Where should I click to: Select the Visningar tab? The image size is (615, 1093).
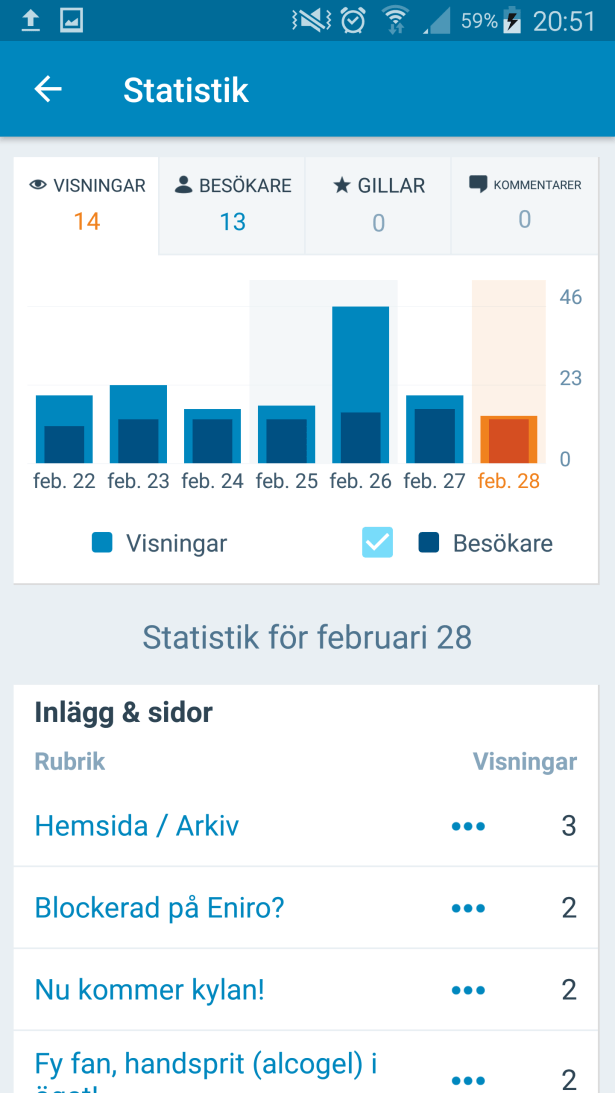pos(87,203)
